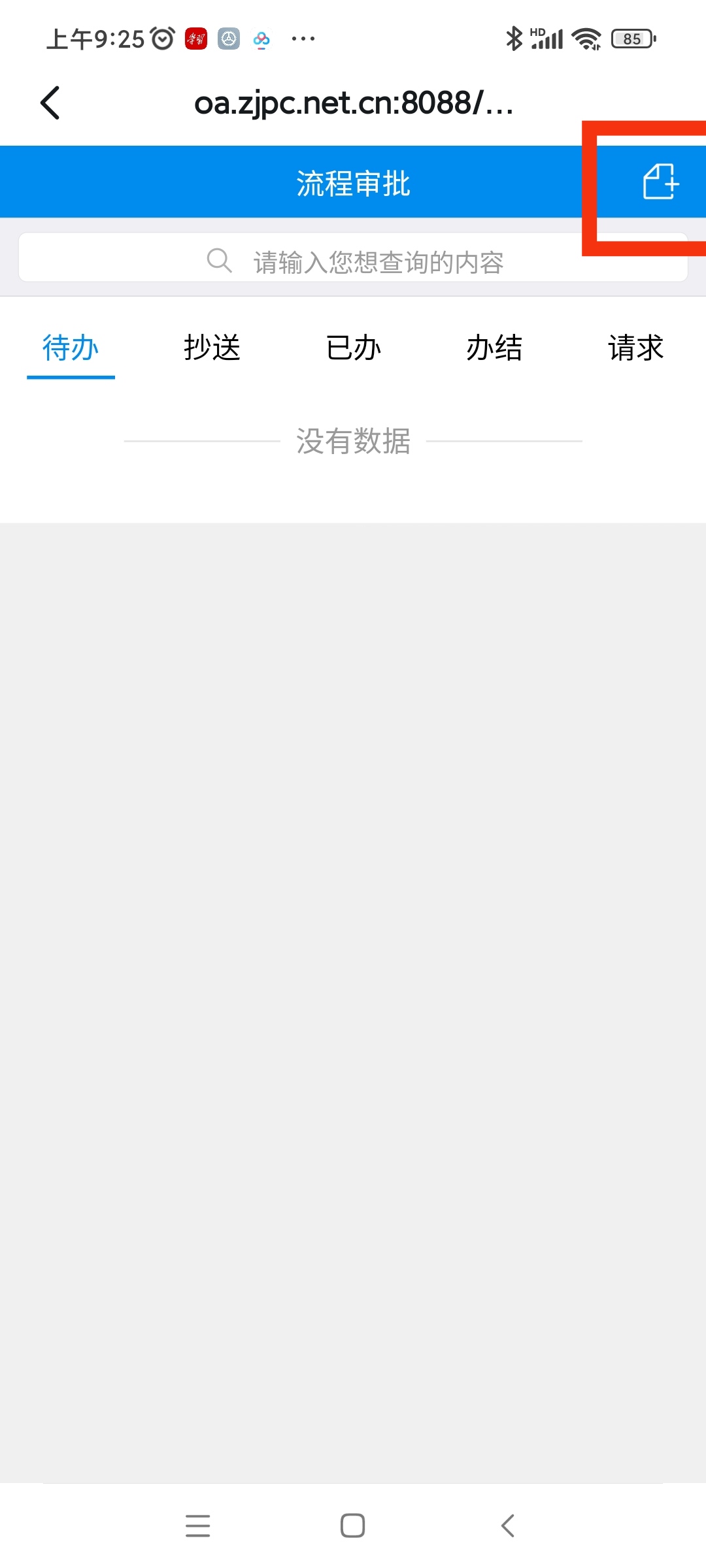Image resolution: width=706 pixels, height=1568 pixels.
Task: Open the recent apps menu button
Action: 197,1526
